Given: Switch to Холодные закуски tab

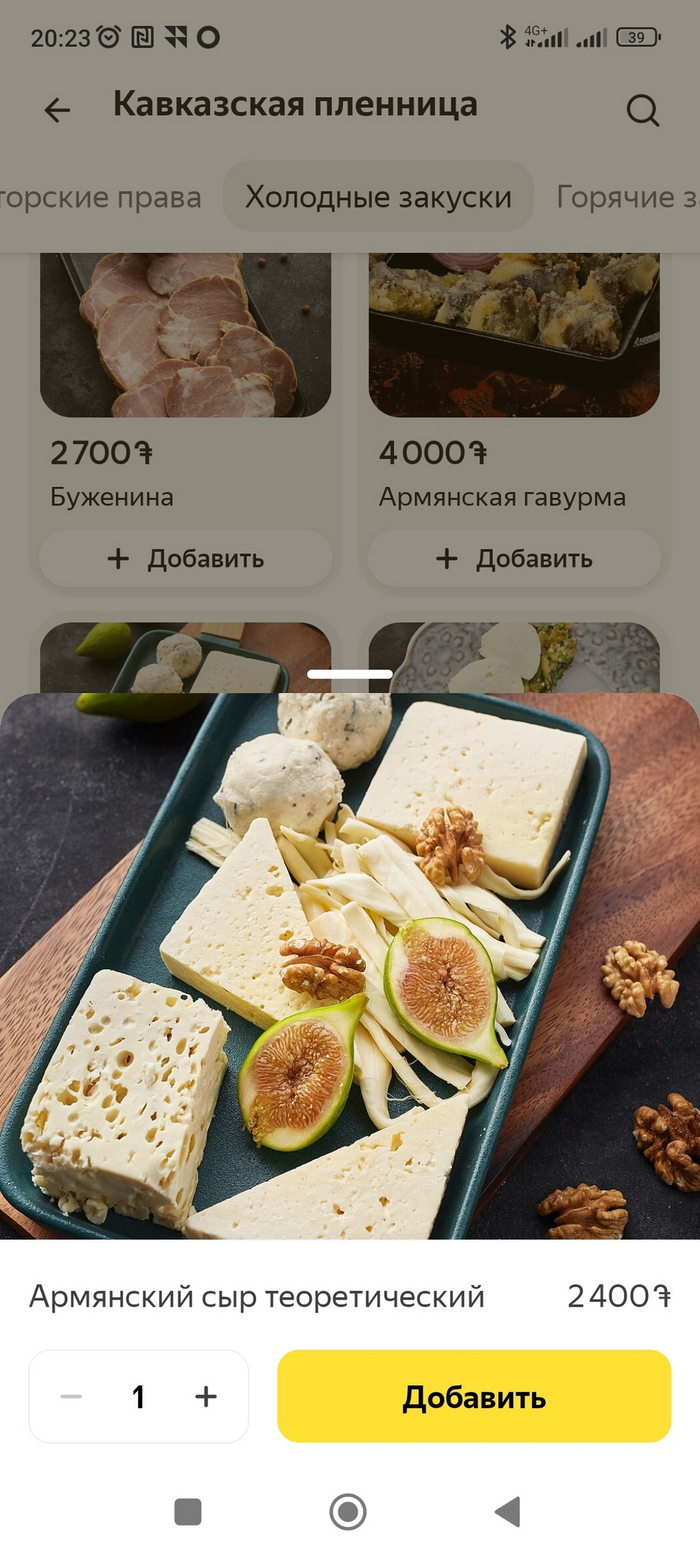Looking at the screenshot, I should [x=378, y=197].
